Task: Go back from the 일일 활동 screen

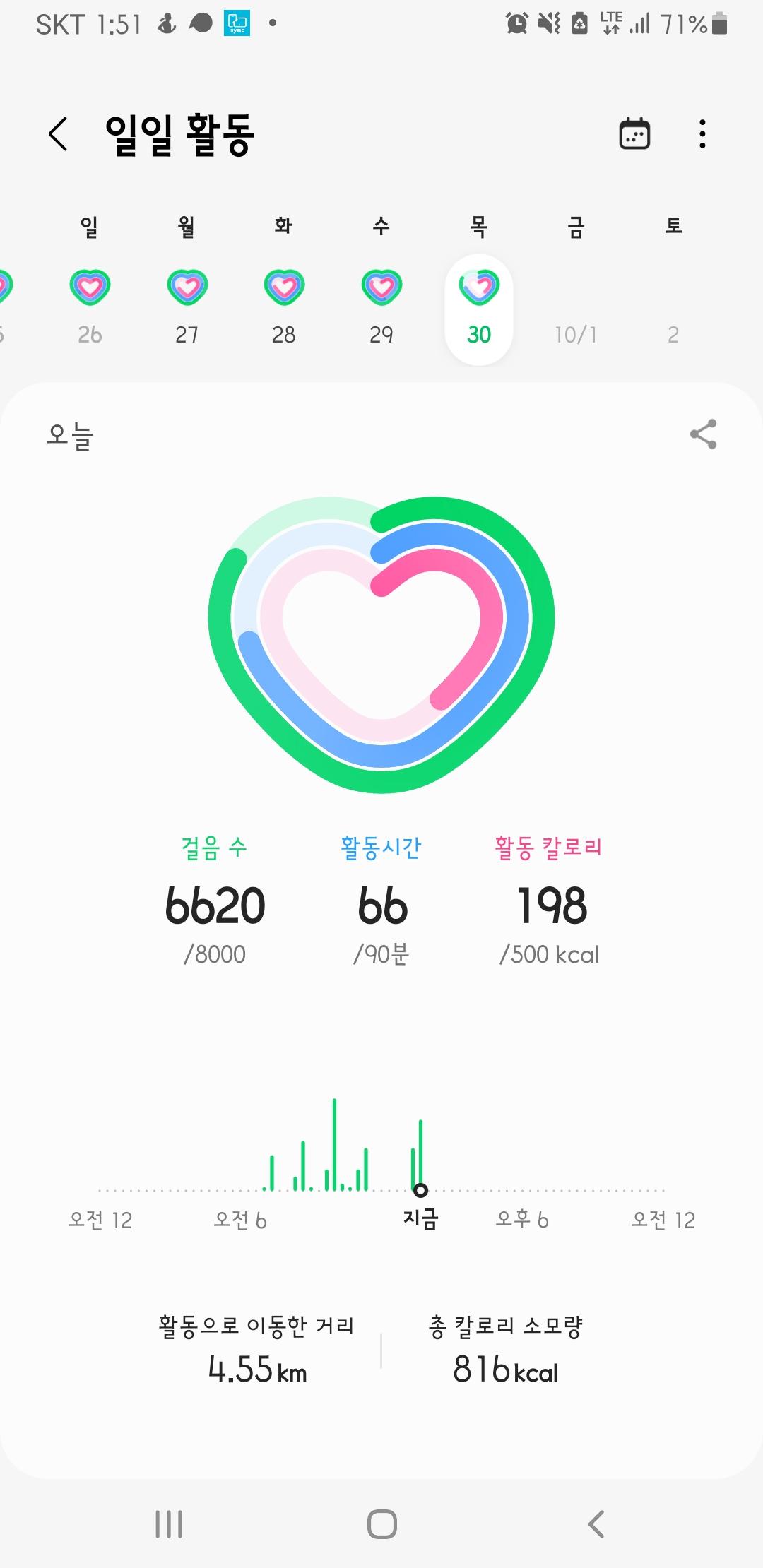Action: 59,134
